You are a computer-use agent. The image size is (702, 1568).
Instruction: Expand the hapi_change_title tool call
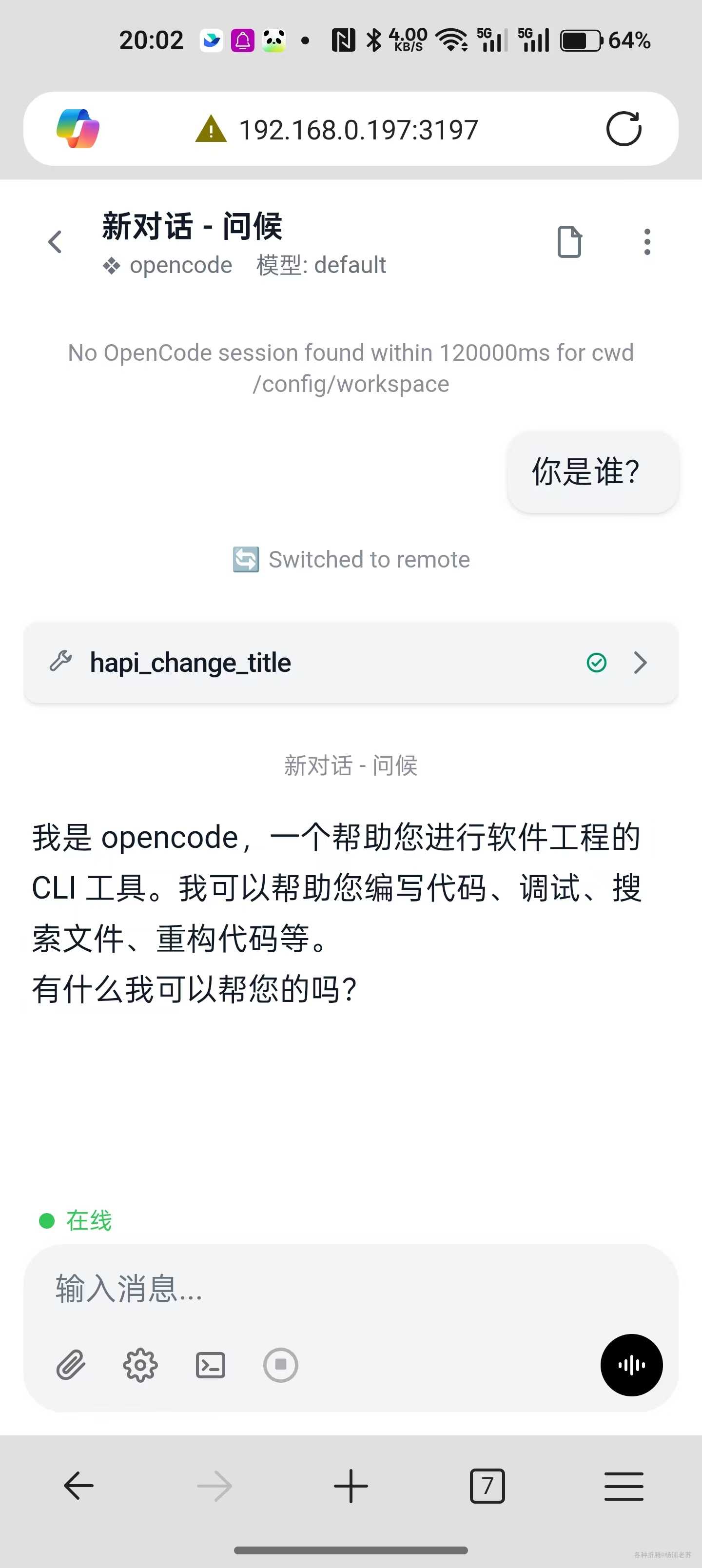(x=639, y=662)
